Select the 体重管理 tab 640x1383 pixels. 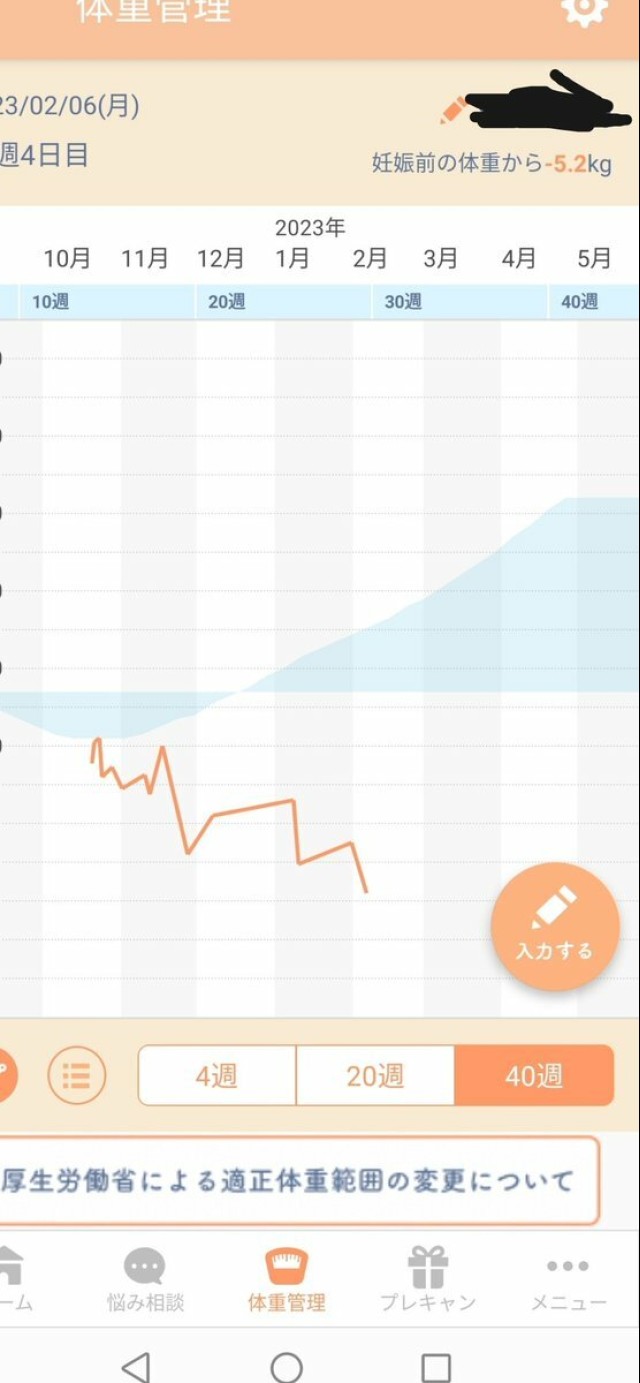287,1279
